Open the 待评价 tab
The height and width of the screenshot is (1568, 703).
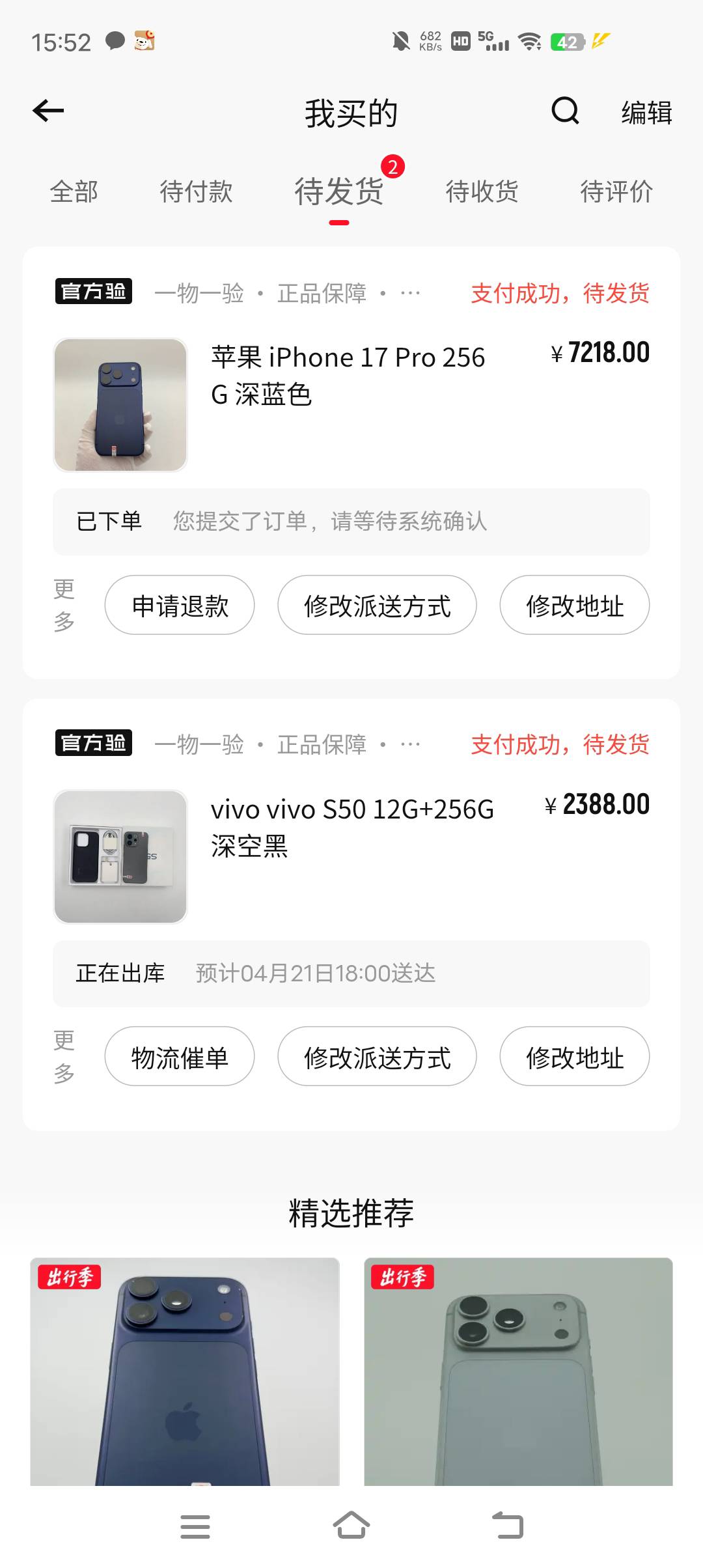(x=616, y=192)
